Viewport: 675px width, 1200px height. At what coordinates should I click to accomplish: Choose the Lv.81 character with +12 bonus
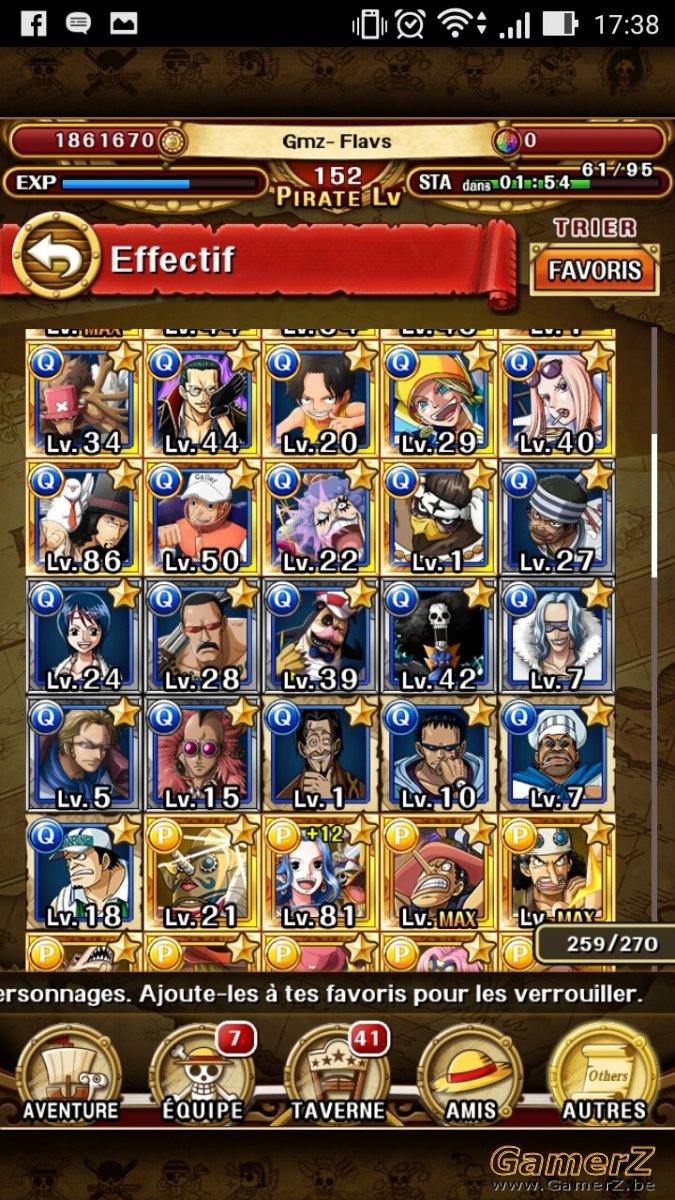click(x=321, y=872)
